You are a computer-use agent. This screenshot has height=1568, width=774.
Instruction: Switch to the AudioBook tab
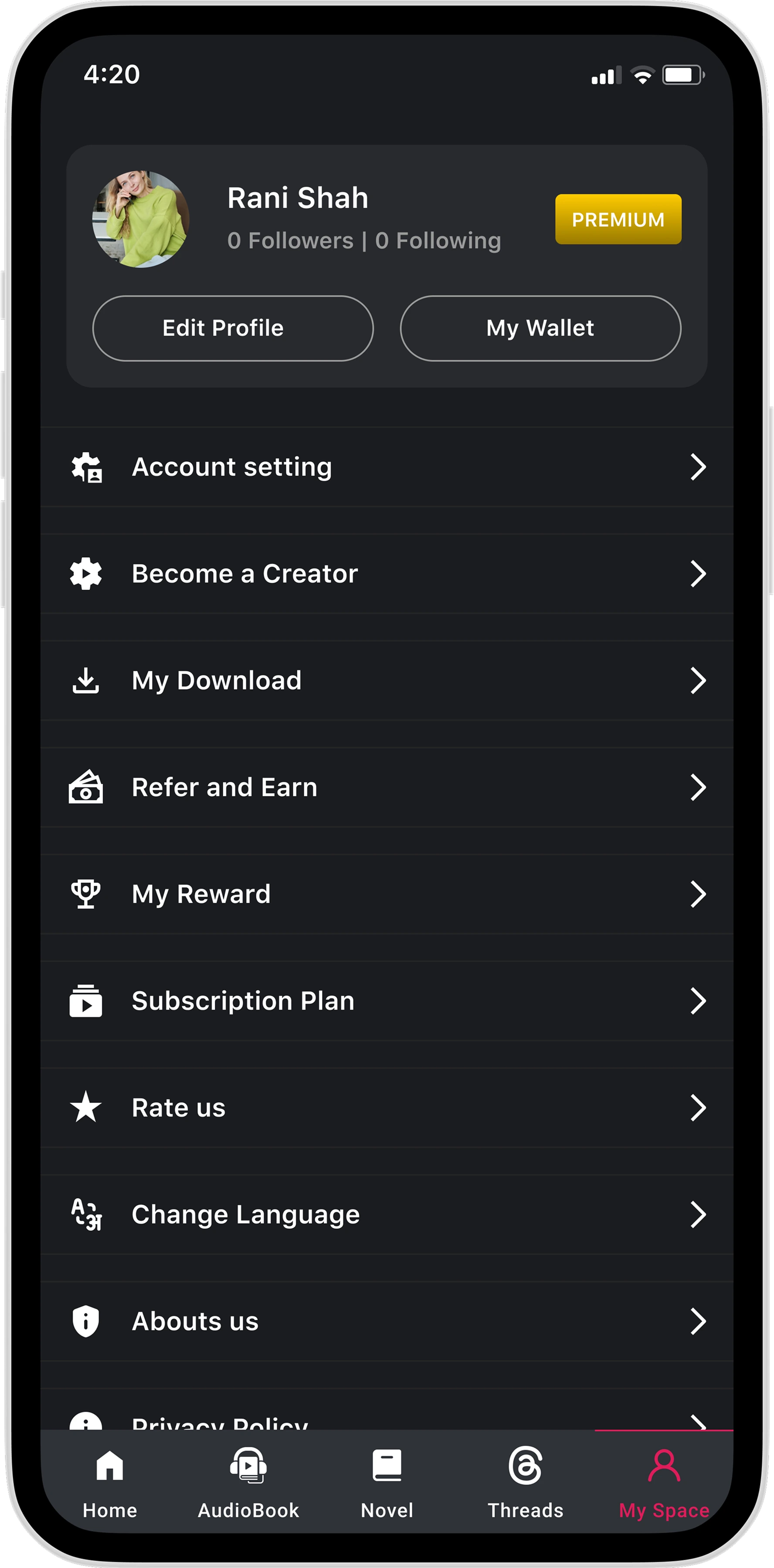(x=248, y=1482)
